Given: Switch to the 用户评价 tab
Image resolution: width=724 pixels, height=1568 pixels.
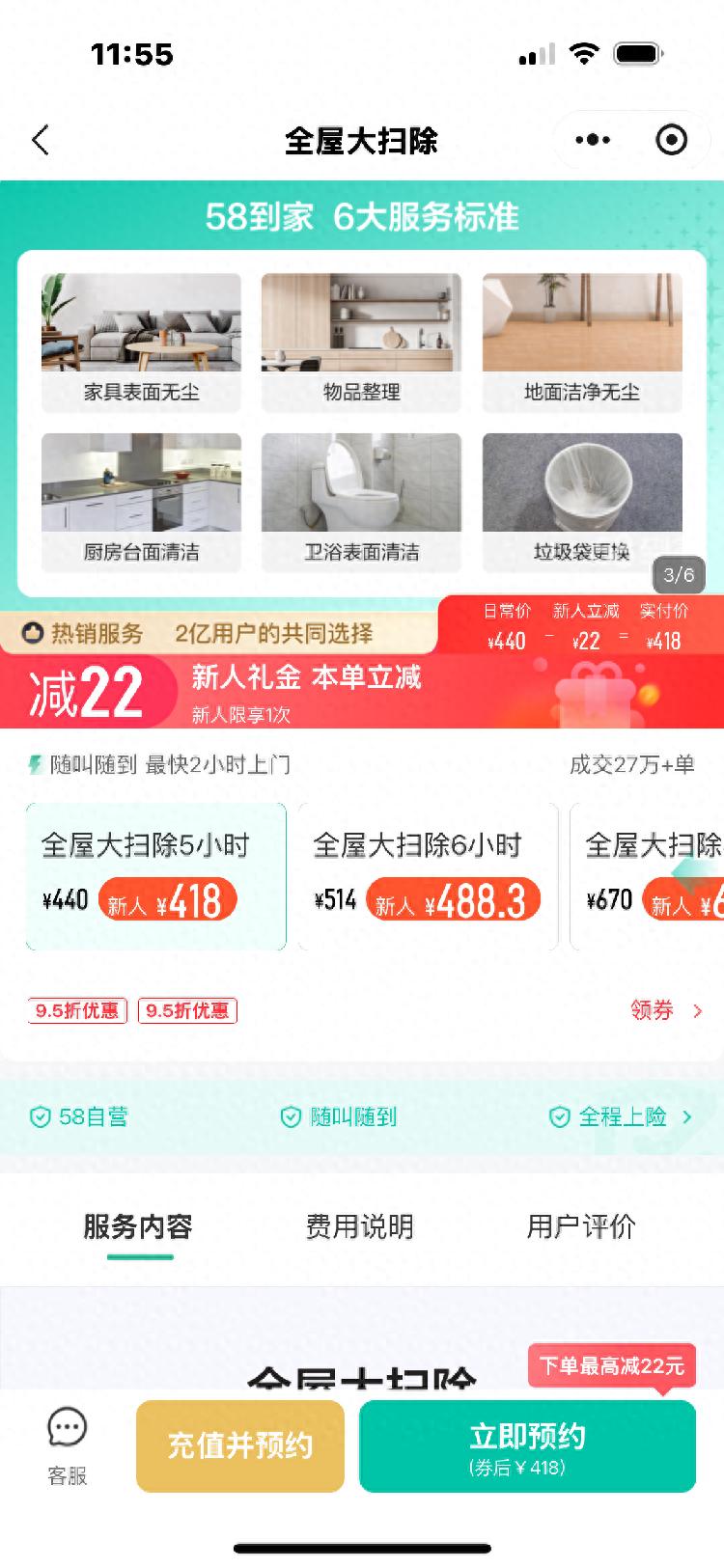Looking at the screenshot, I should 580,1227.
